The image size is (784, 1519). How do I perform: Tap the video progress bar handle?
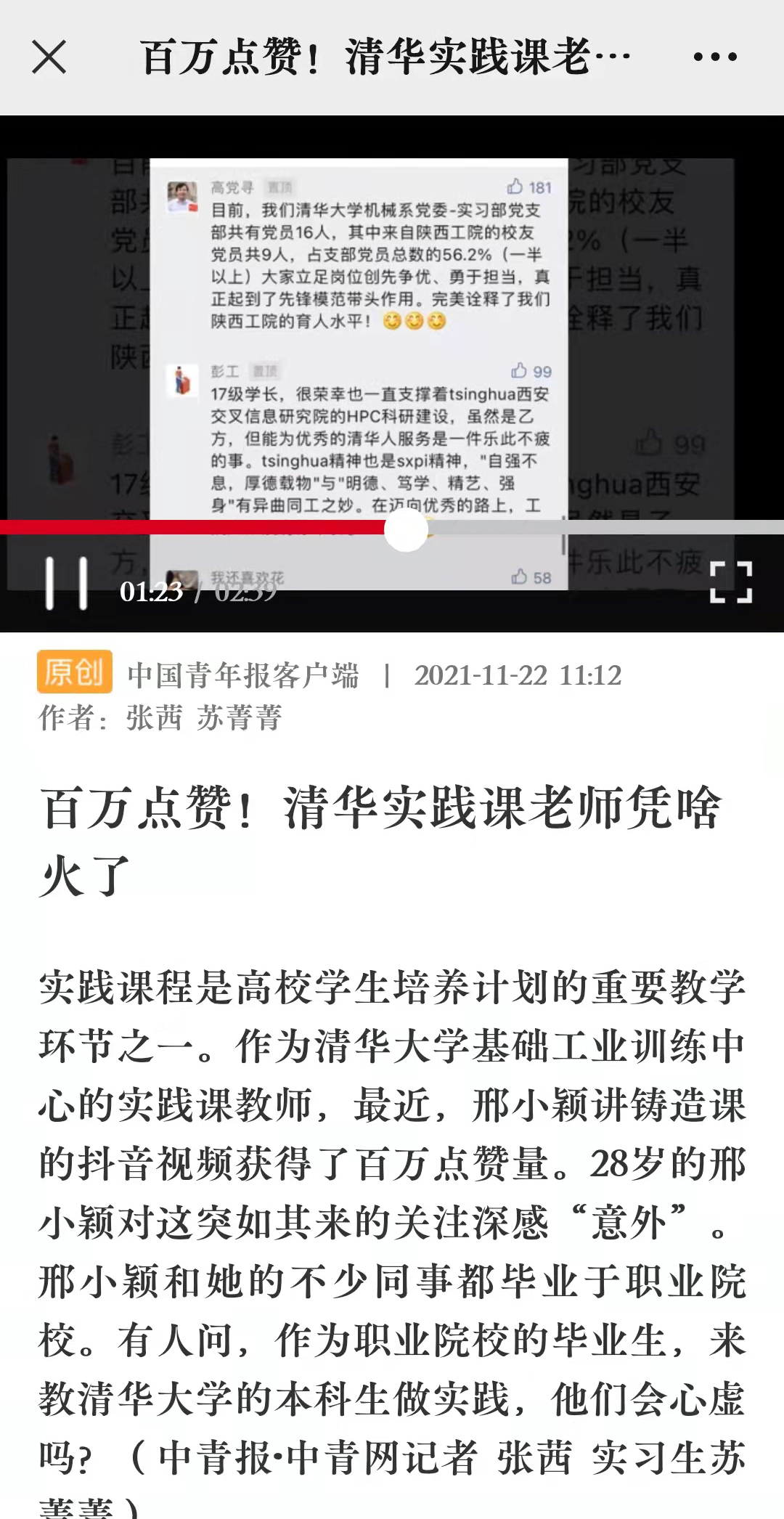(x=406, y=530)
